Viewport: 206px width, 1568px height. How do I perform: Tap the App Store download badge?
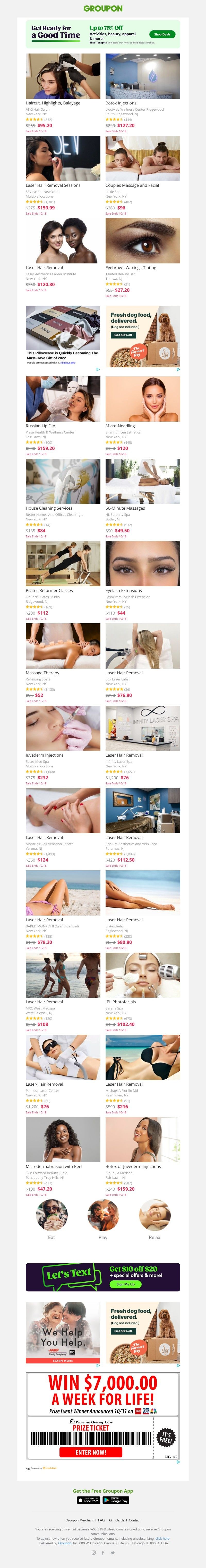pyautogui.click(x=88, y=1500)
